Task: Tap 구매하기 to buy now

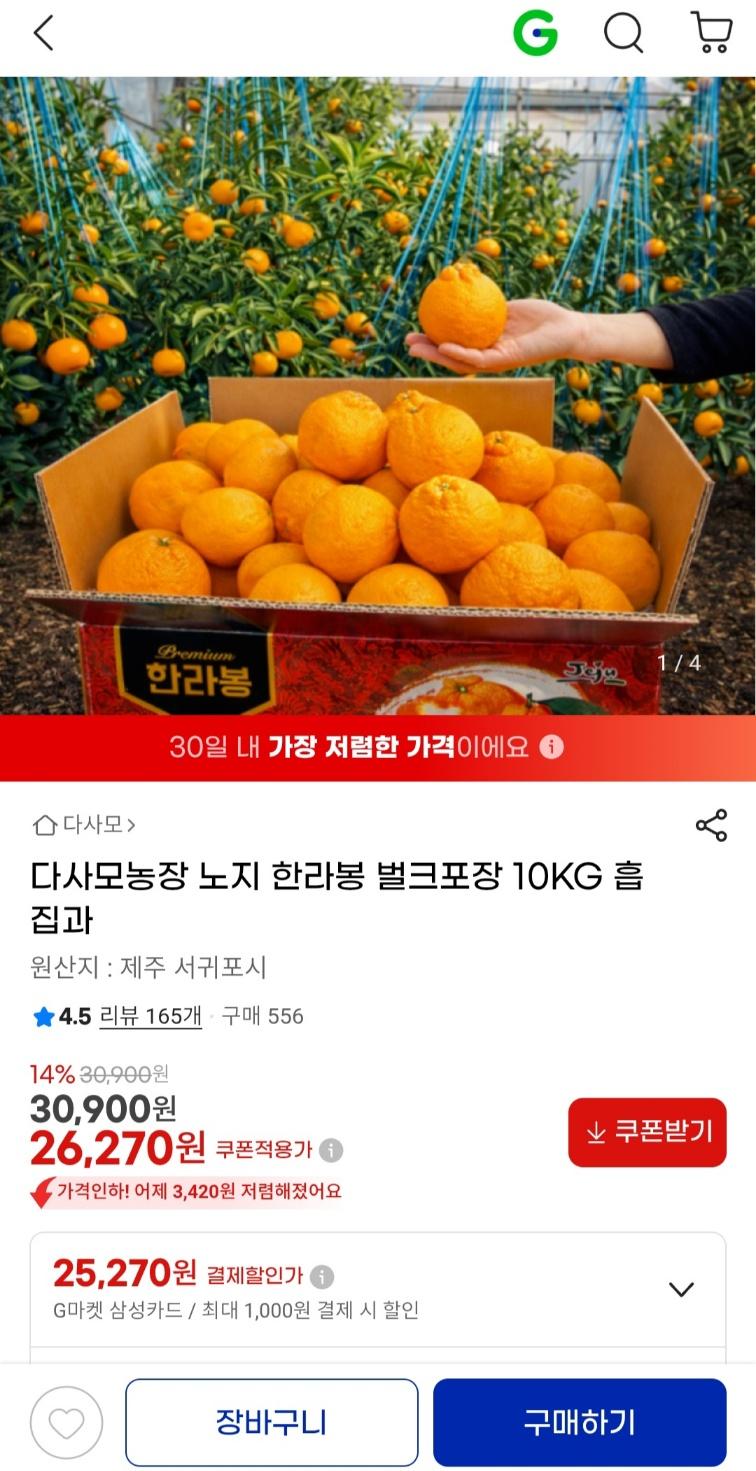Action: point(579,1422)
